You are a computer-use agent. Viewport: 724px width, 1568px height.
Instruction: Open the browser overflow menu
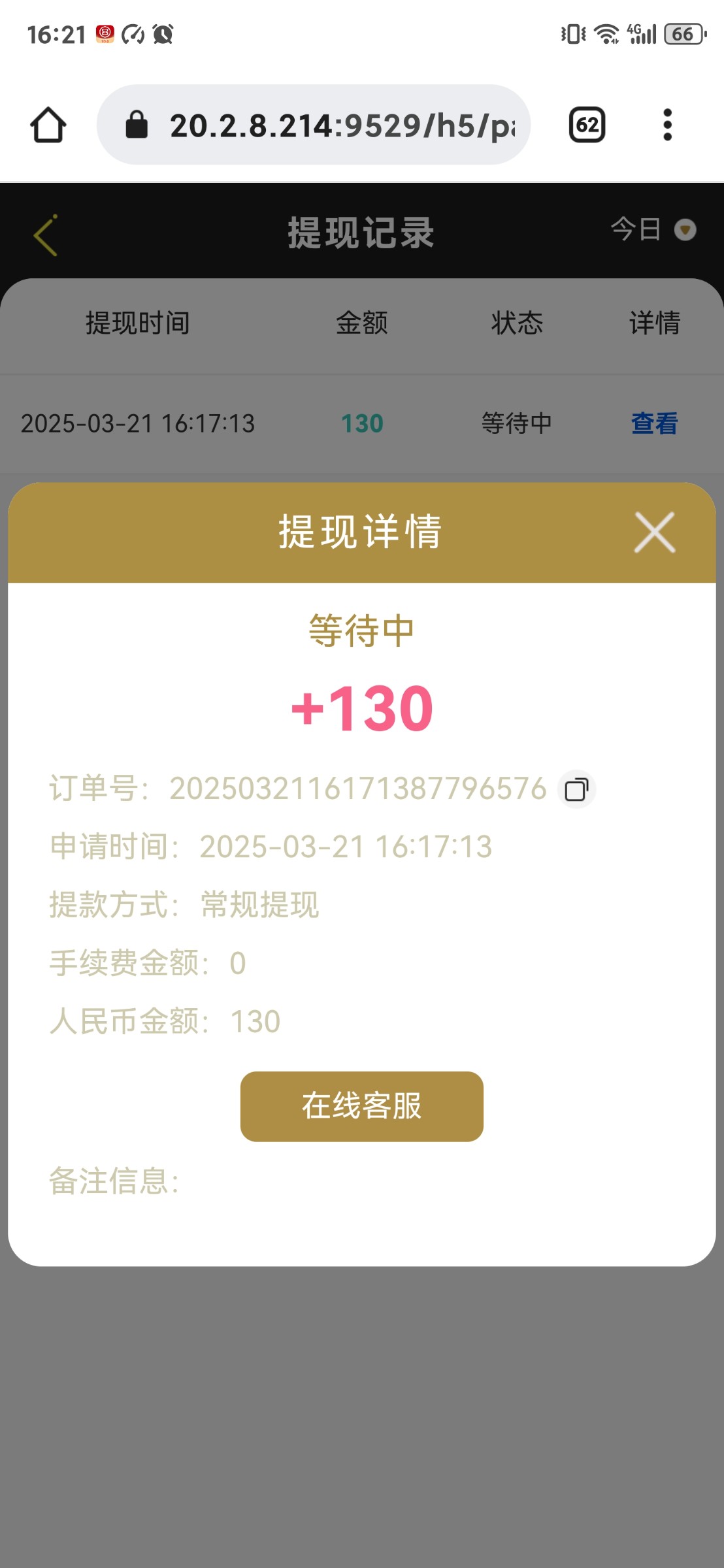667,125
